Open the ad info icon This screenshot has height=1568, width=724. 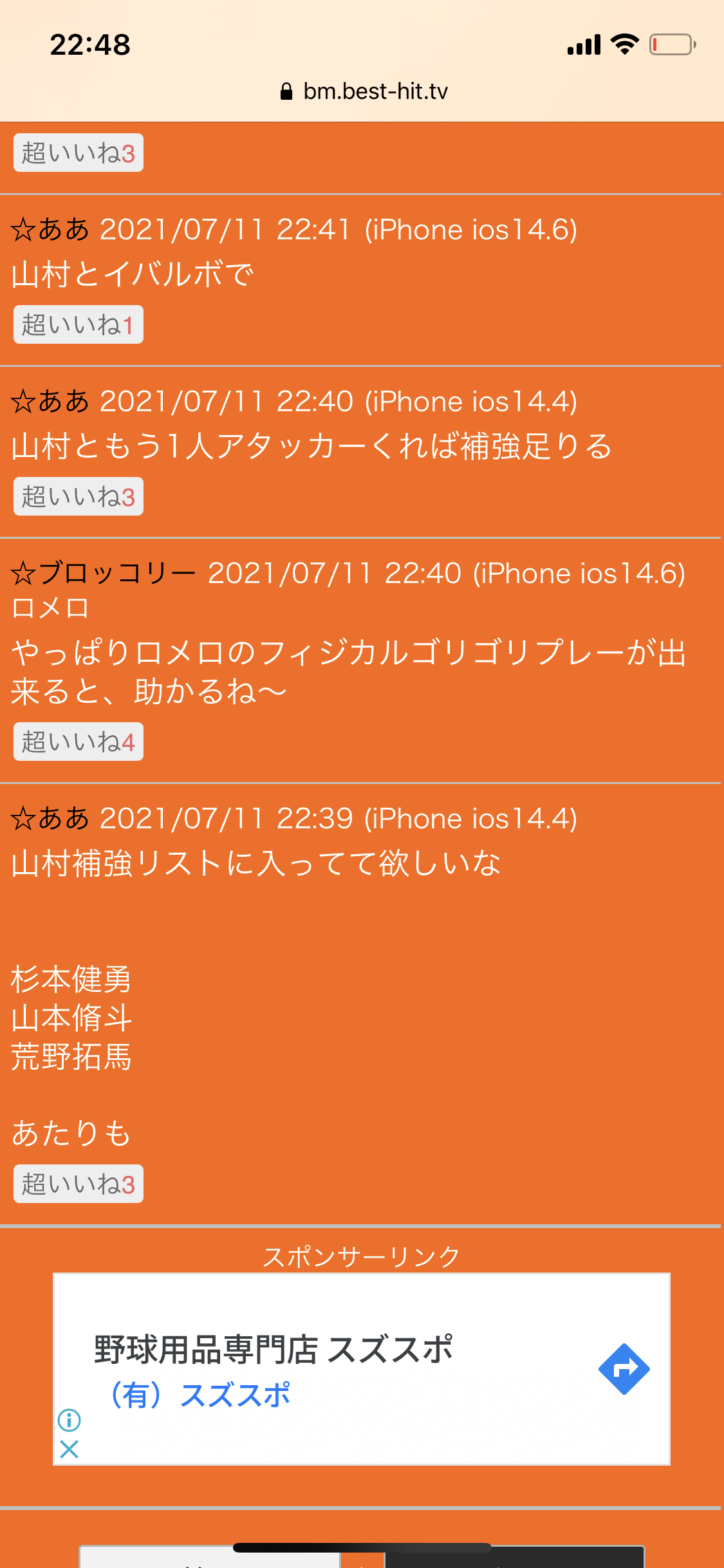tap(69, 1419)
